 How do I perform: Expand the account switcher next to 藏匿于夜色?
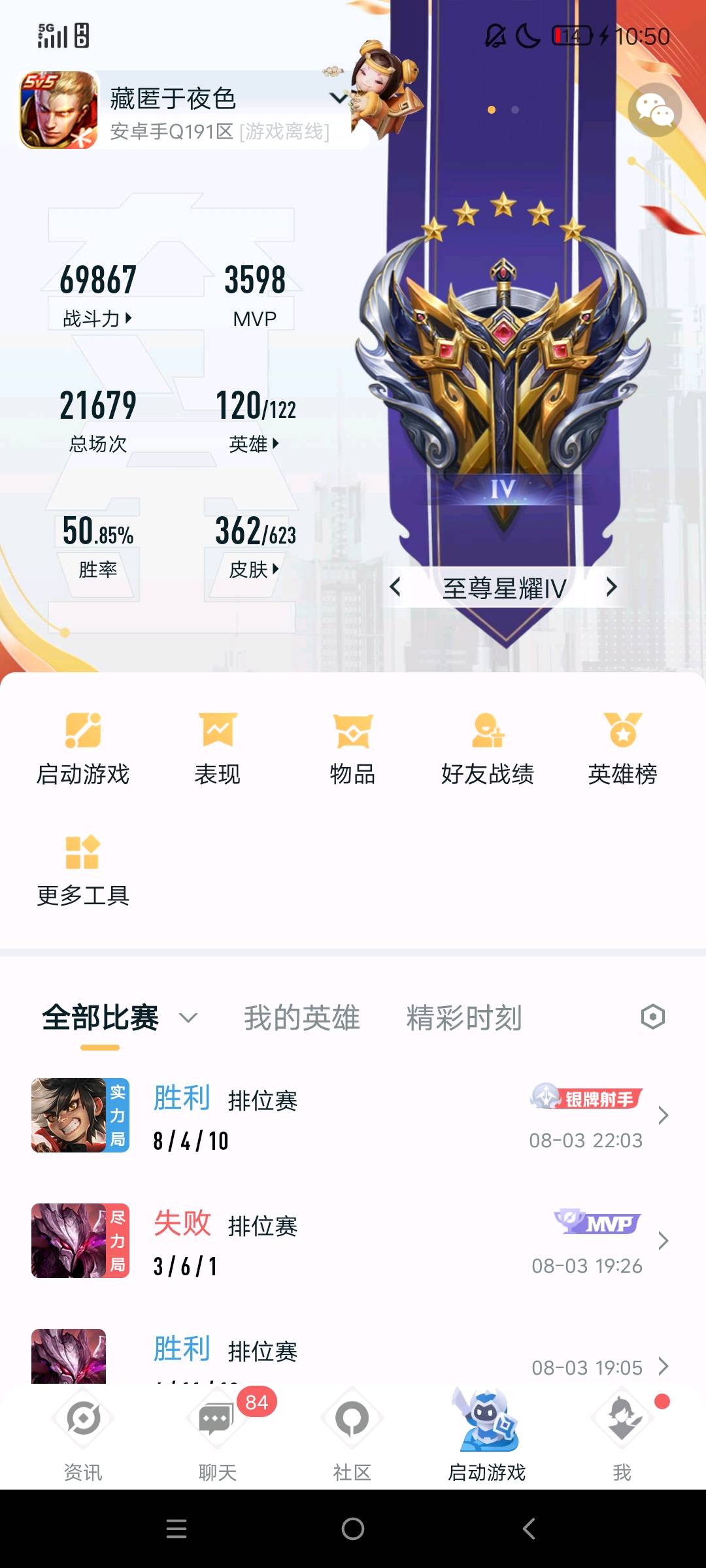tap(339, 99)
